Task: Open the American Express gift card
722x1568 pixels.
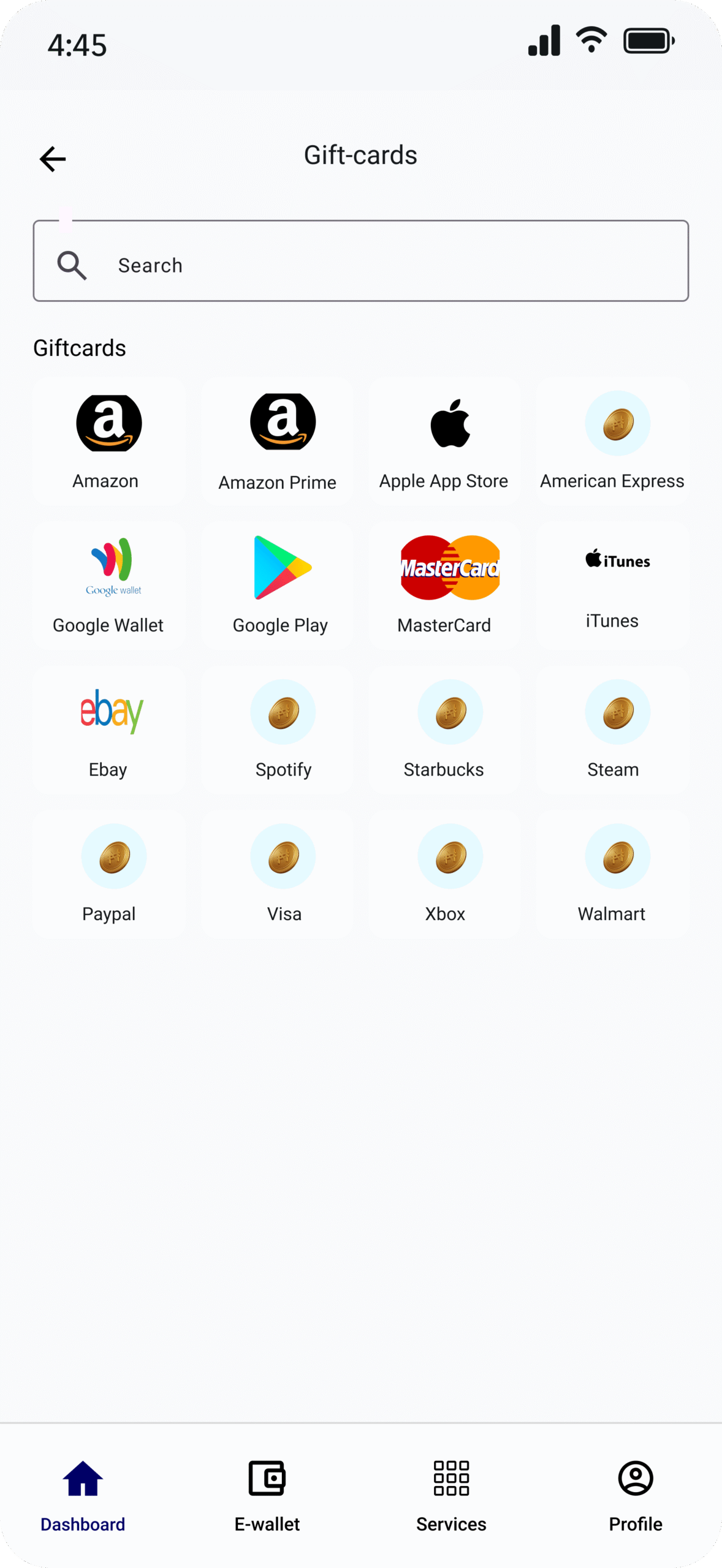Action: 612,441
